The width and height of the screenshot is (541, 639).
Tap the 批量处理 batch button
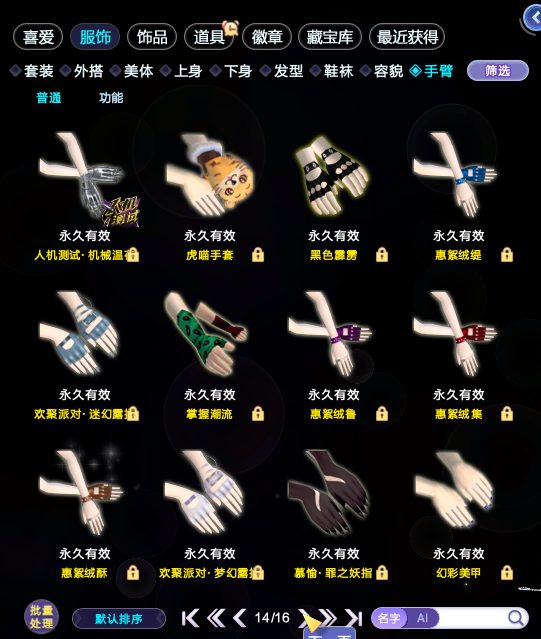pyautogui.click(x=41, y=617)
